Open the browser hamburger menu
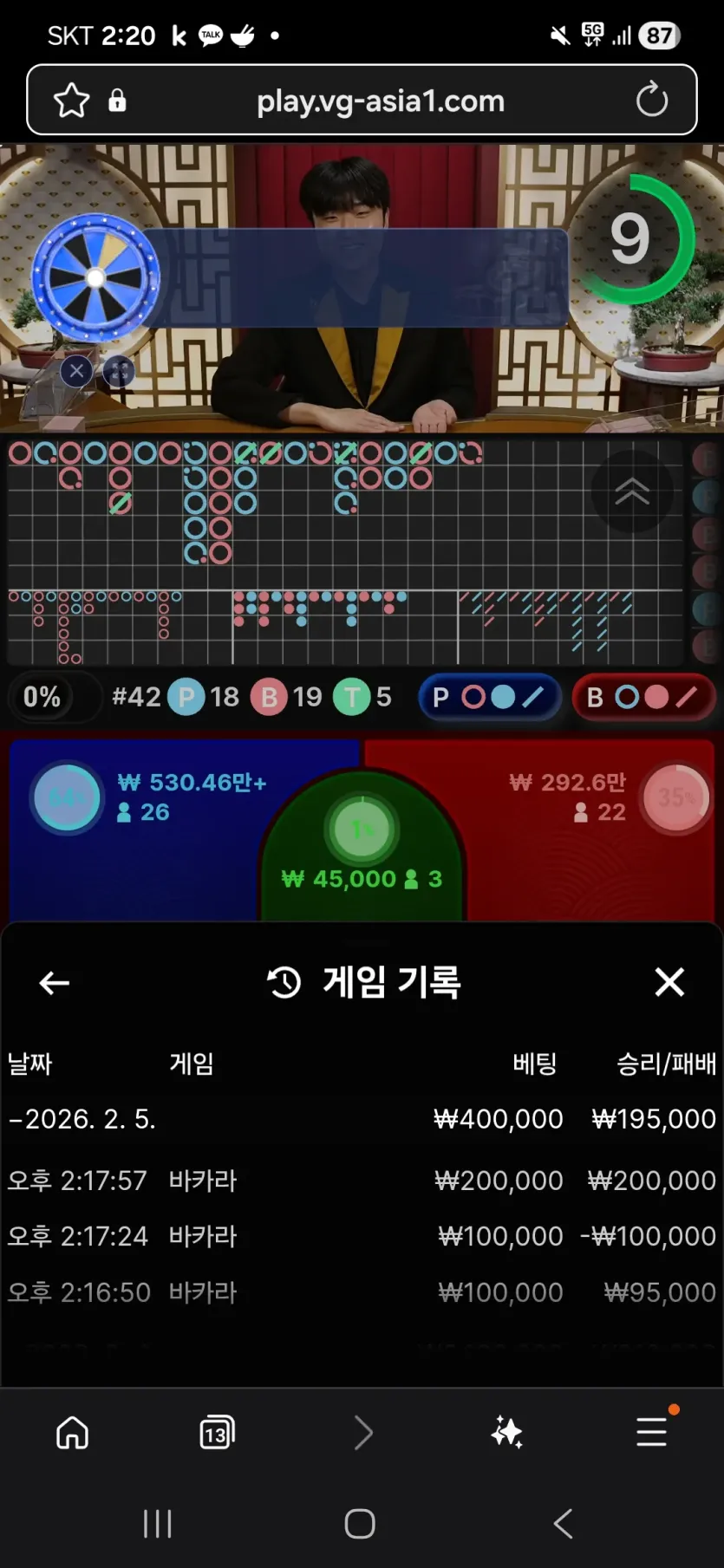 pyautogui.click(x=652, y=1432)
